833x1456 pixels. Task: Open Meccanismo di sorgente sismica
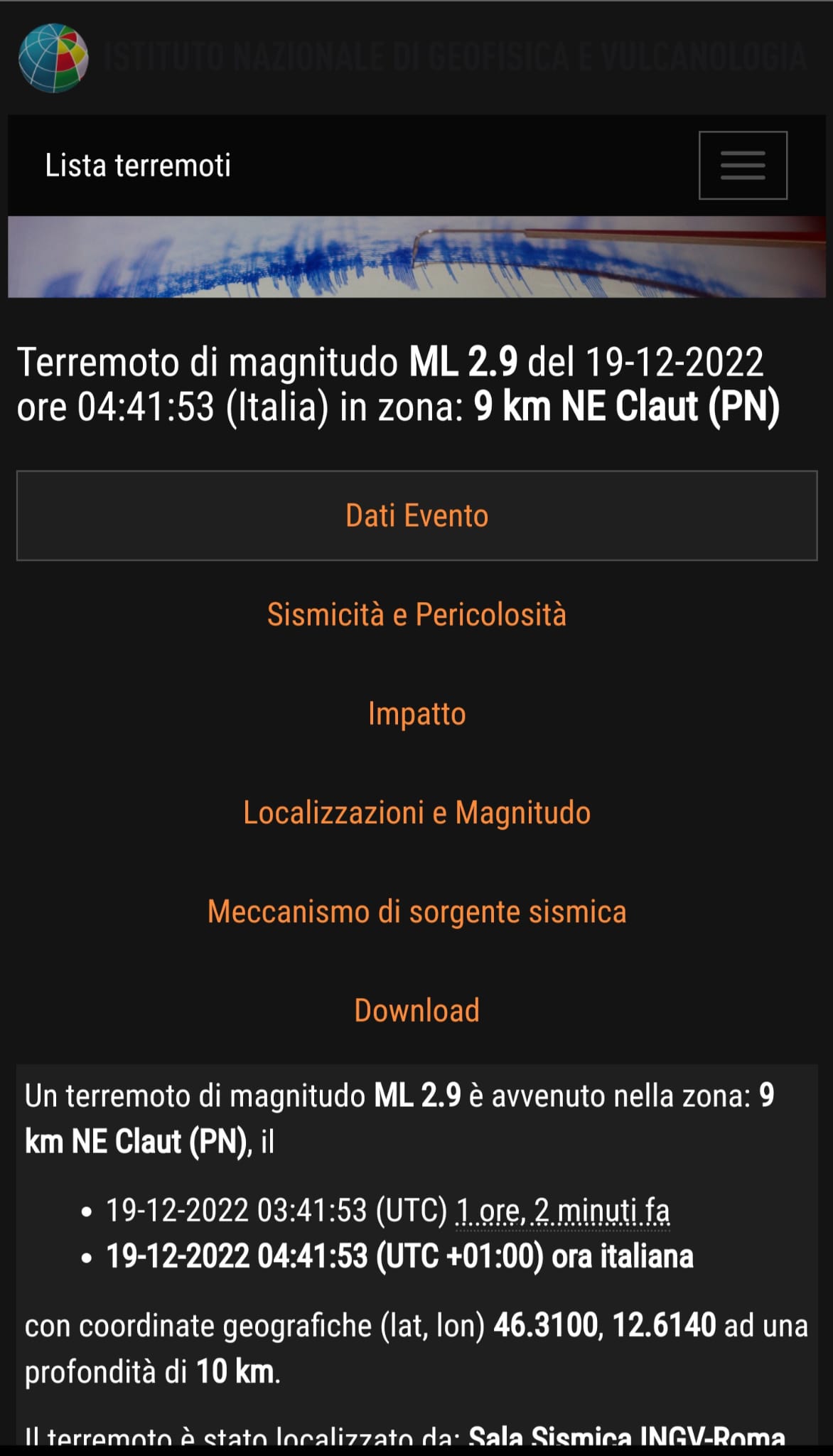tap(416, 911)
